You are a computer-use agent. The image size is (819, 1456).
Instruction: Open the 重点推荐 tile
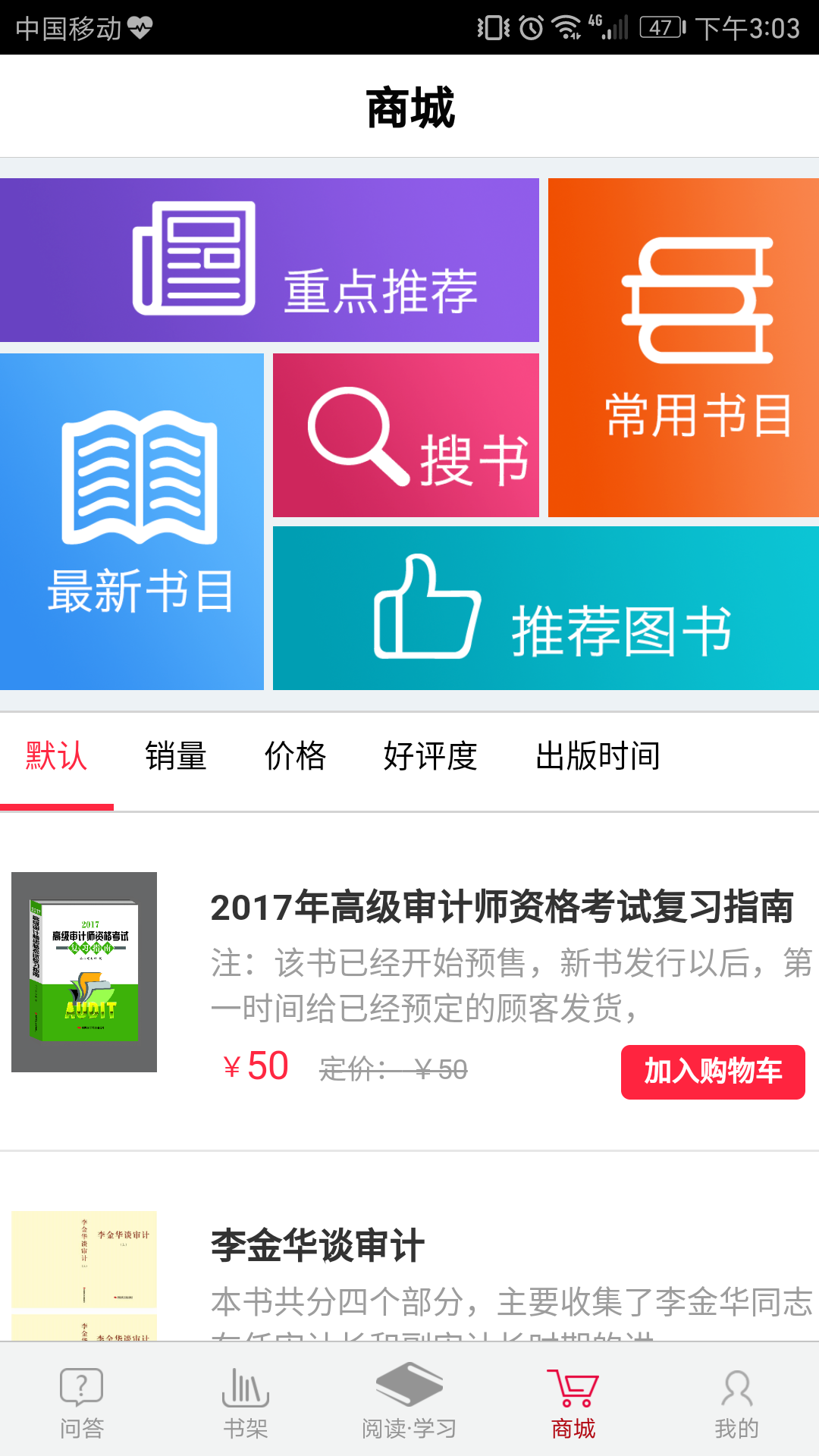(269, 260)
